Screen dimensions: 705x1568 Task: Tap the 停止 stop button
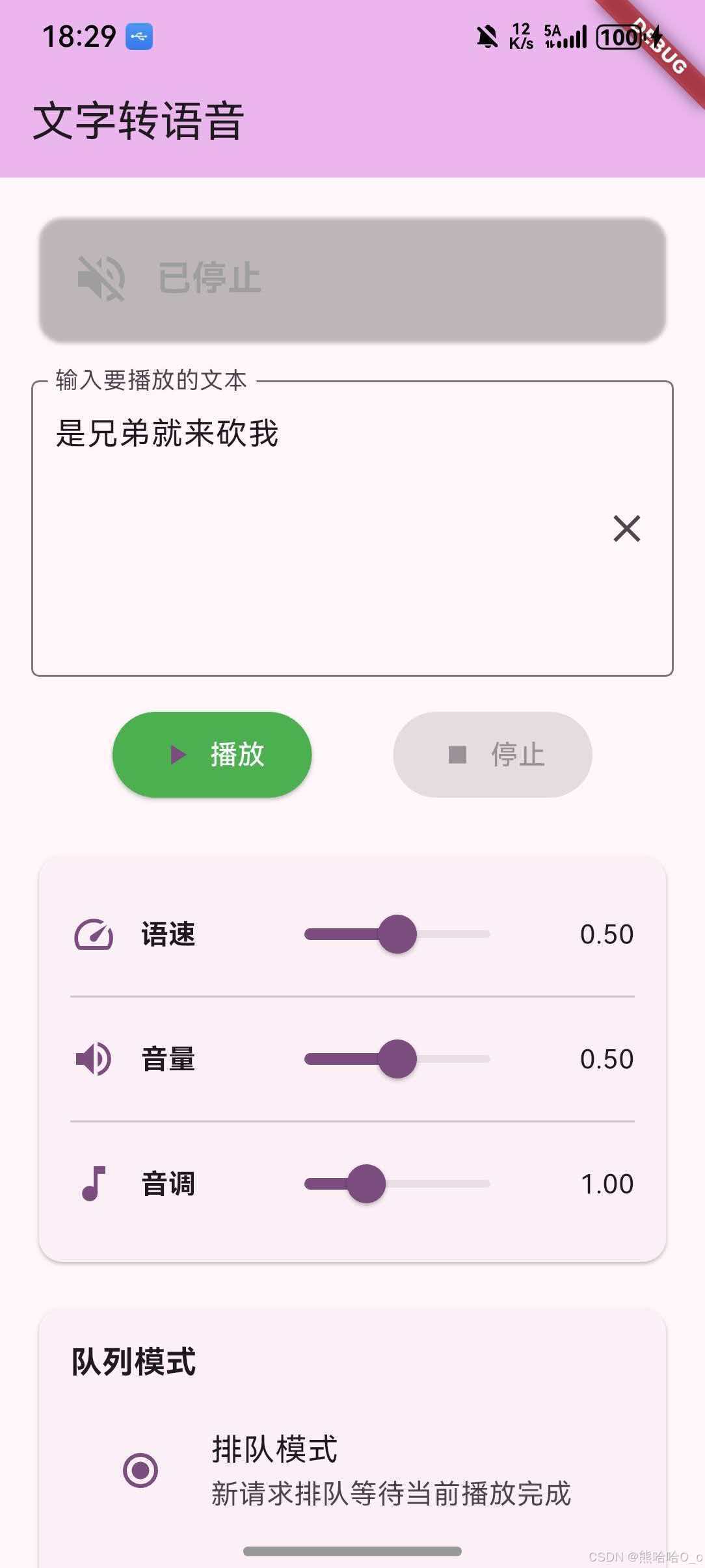click(492, 755)
